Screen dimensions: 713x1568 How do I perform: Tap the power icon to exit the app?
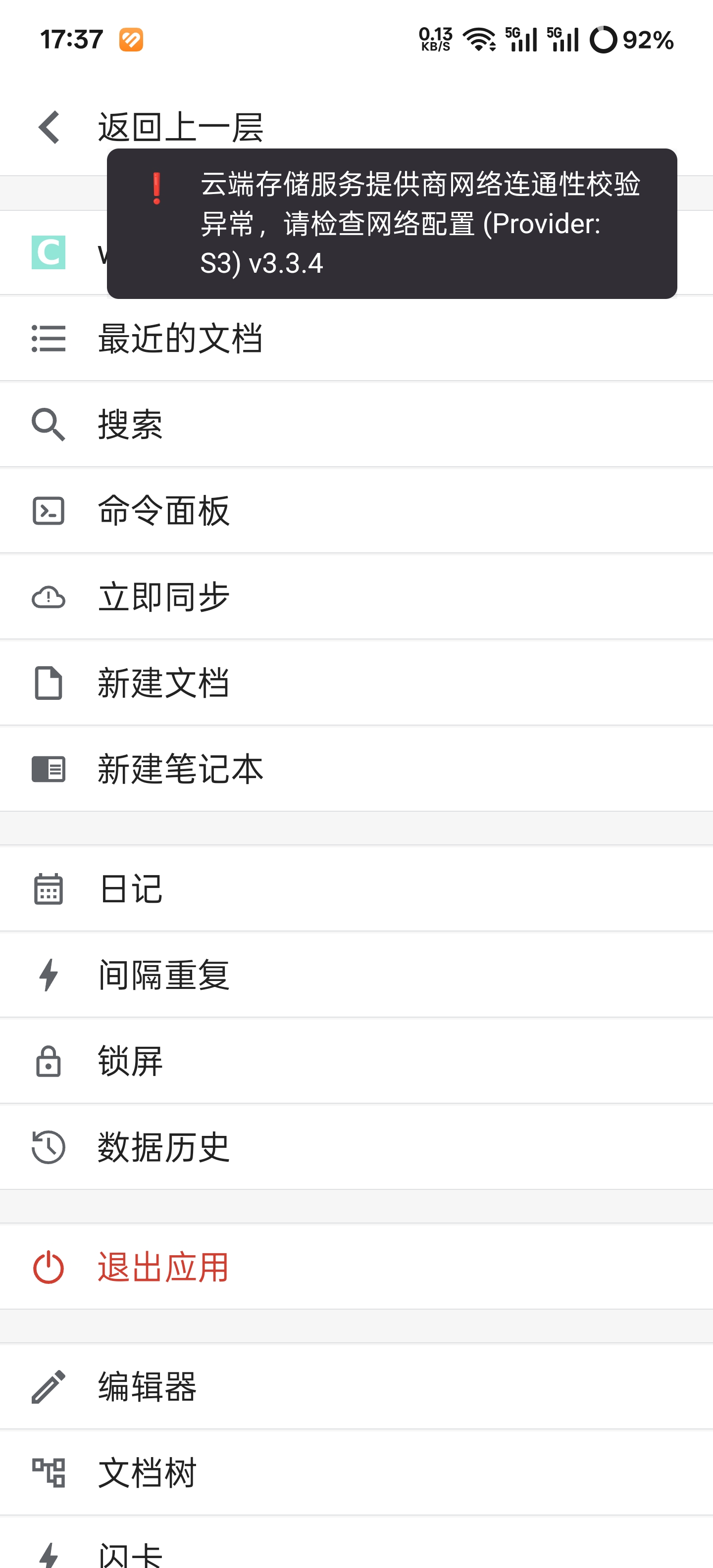pyautogui.click(x=48, y=1266)
